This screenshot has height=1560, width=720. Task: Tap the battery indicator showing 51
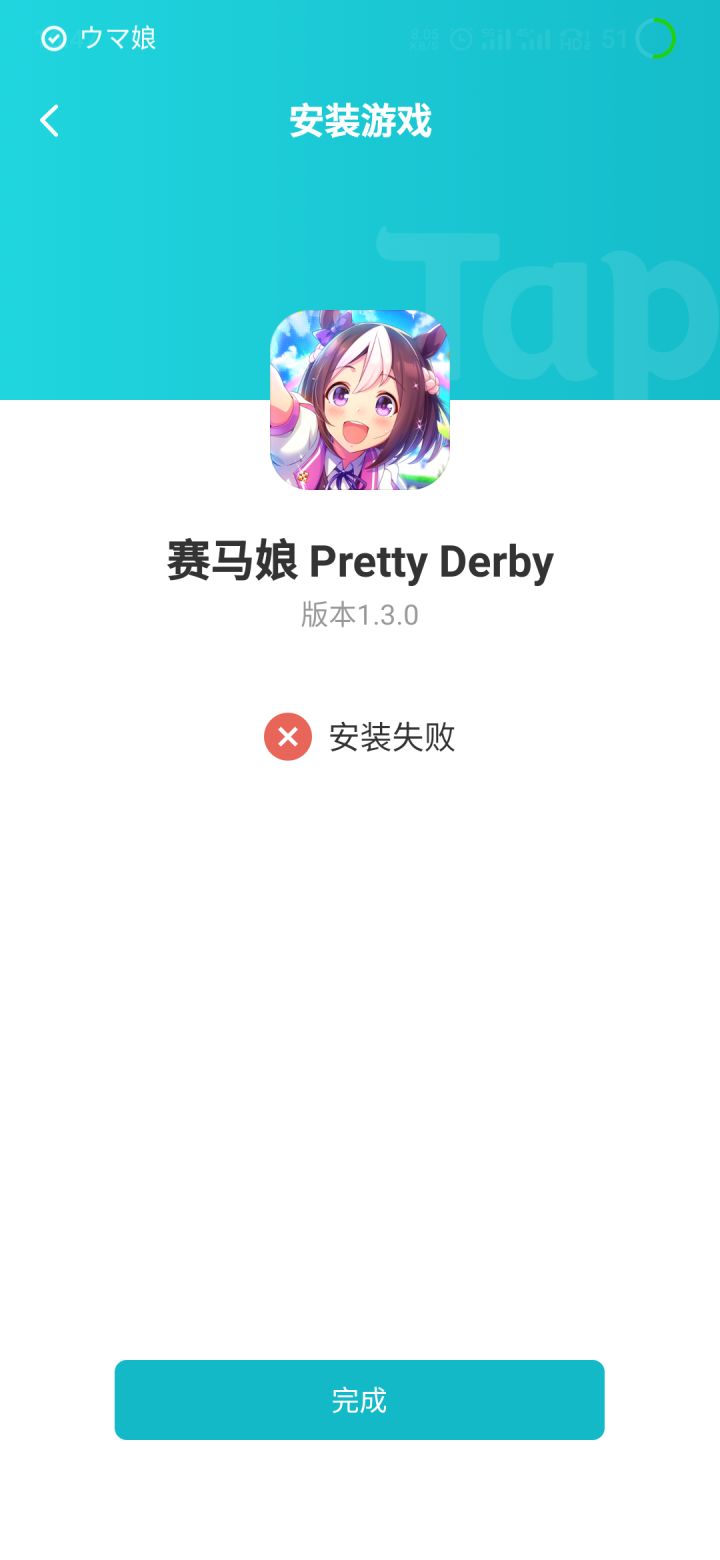point(614,40)
